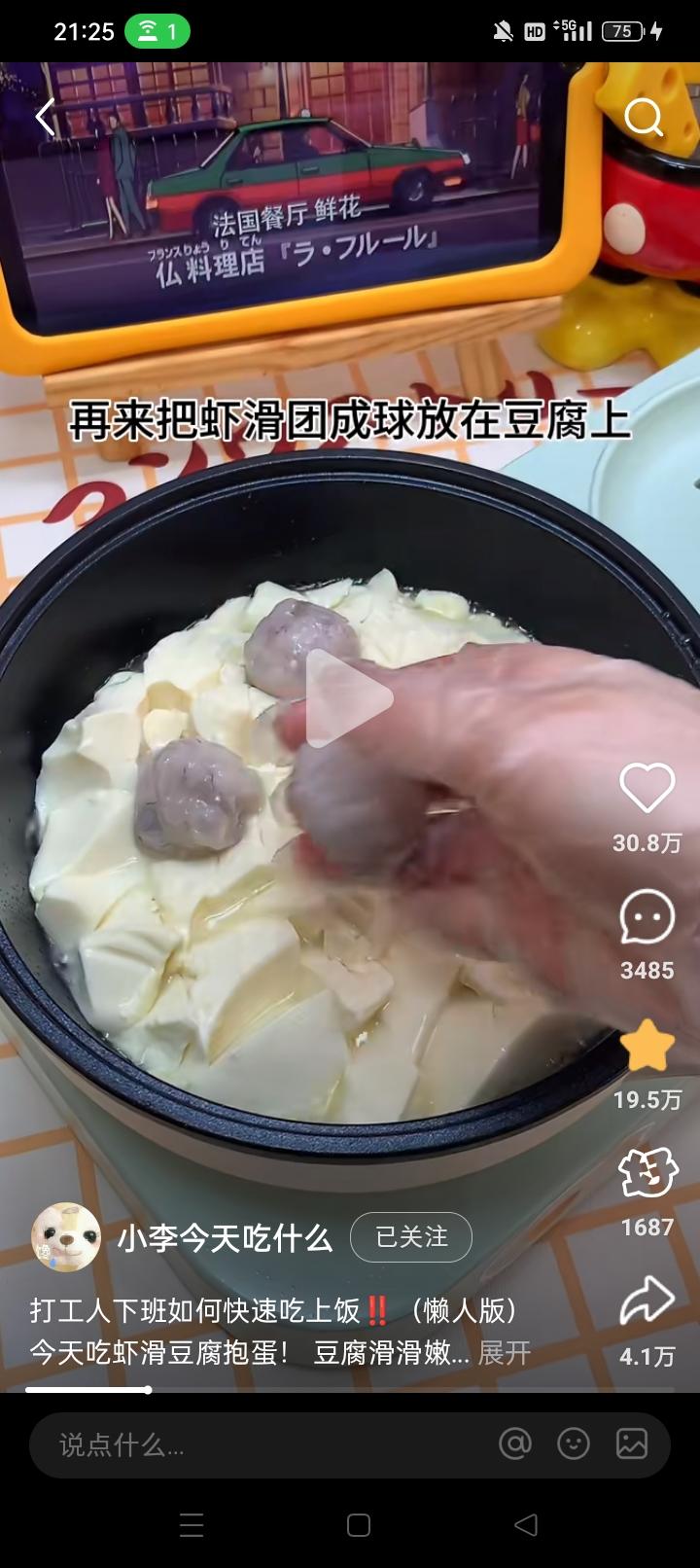Open the emoji picker in the comment bar
The width and height of the screenshot is (700, 1568).
[x=574, y=1444]
